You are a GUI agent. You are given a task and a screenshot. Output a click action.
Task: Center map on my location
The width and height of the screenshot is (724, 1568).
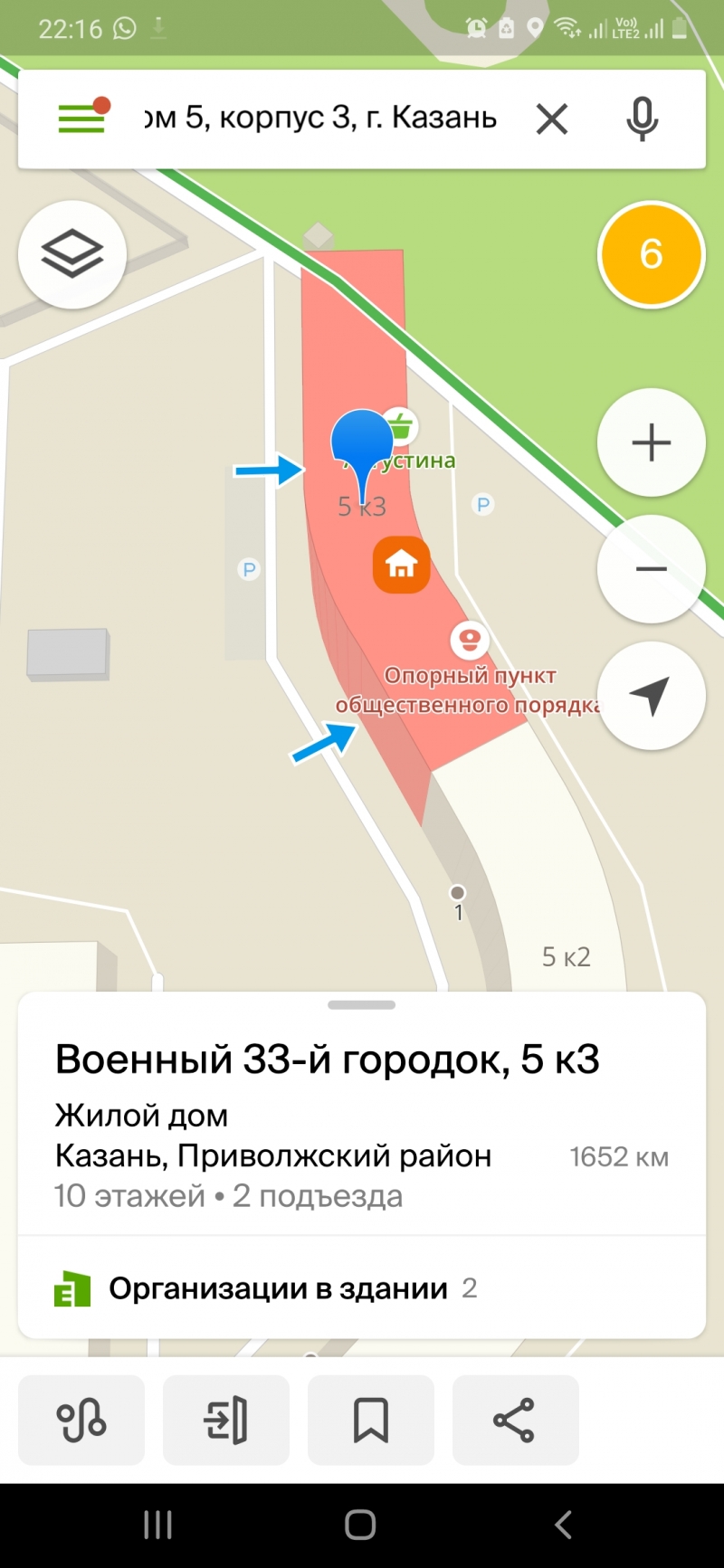tap(652, 696)
